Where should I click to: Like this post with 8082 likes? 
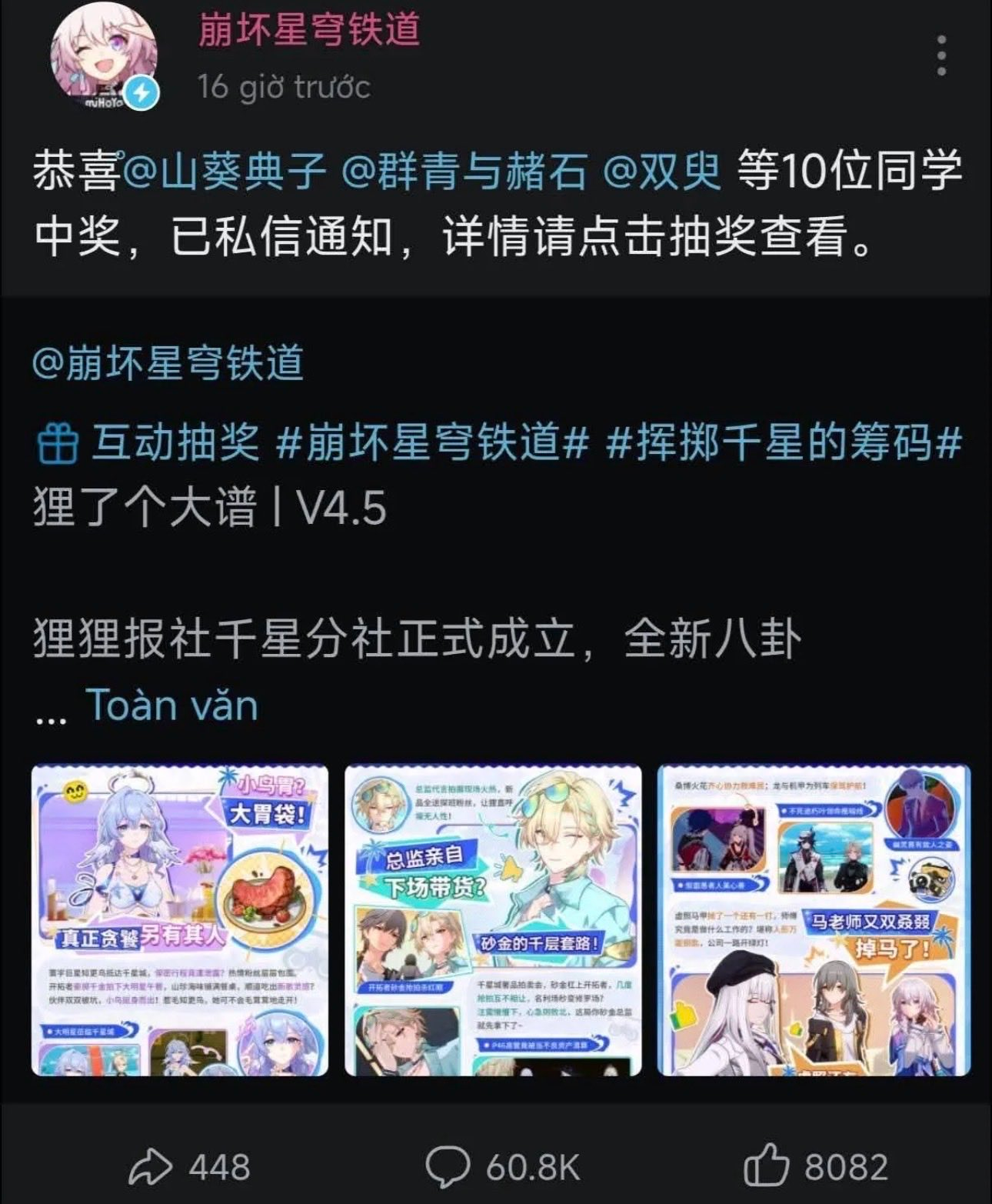(x=817, y=1166)
